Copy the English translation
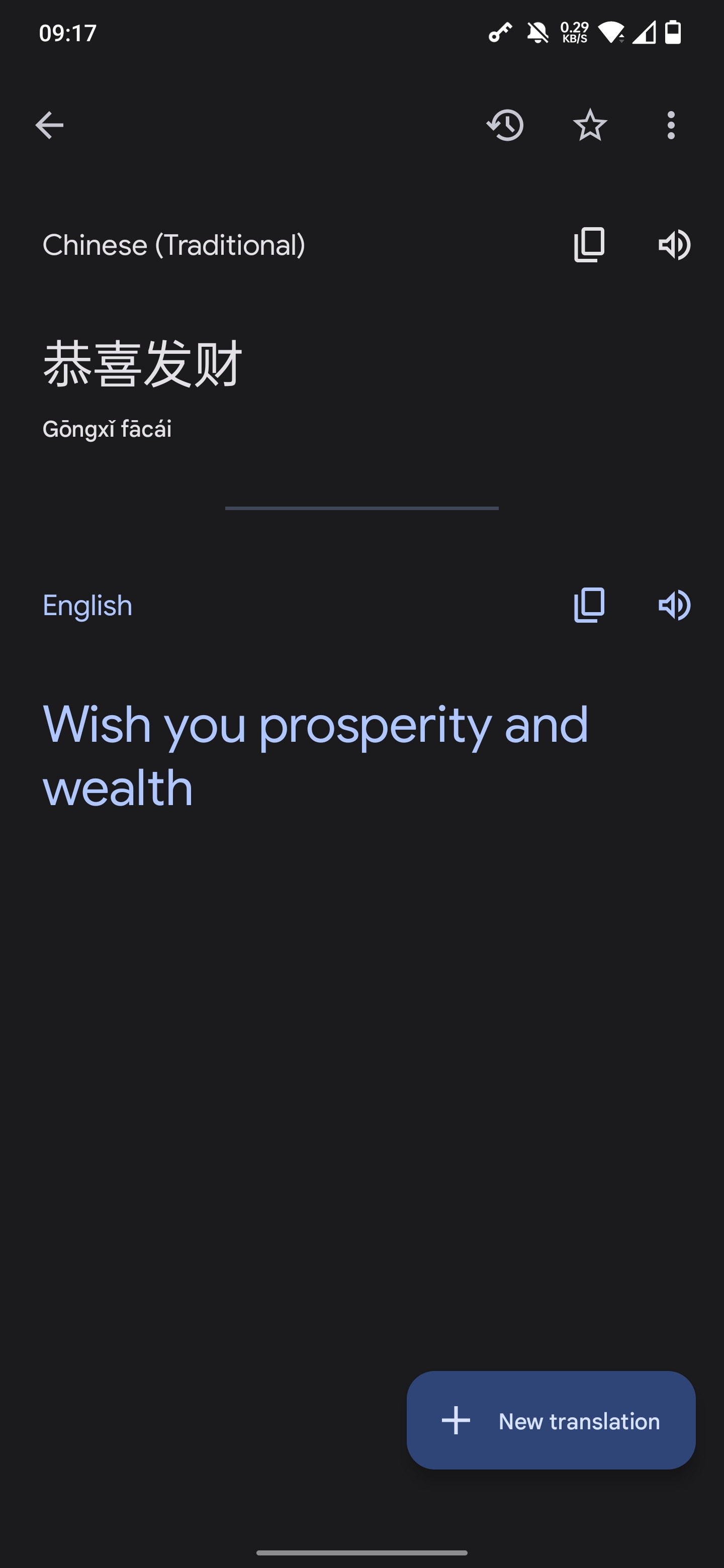This screenshot has width=724, height=1568. click(x=589, y=605)
